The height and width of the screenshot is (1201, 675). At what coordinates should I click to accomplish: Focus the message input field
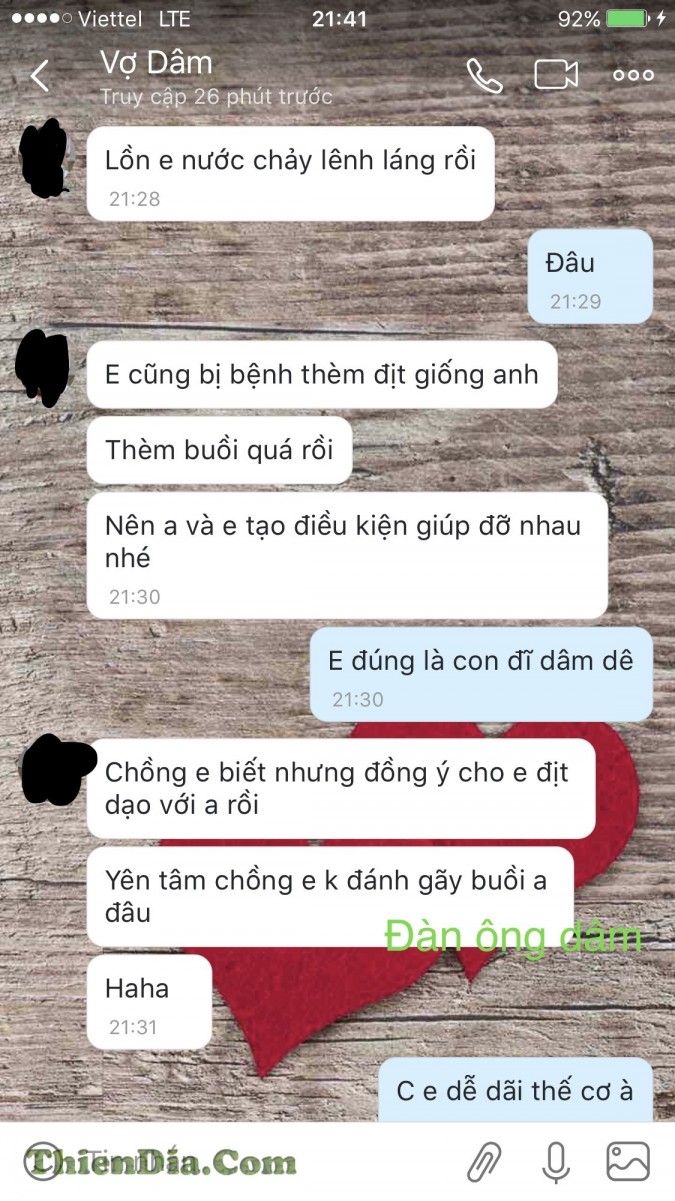coord(250,1162)
